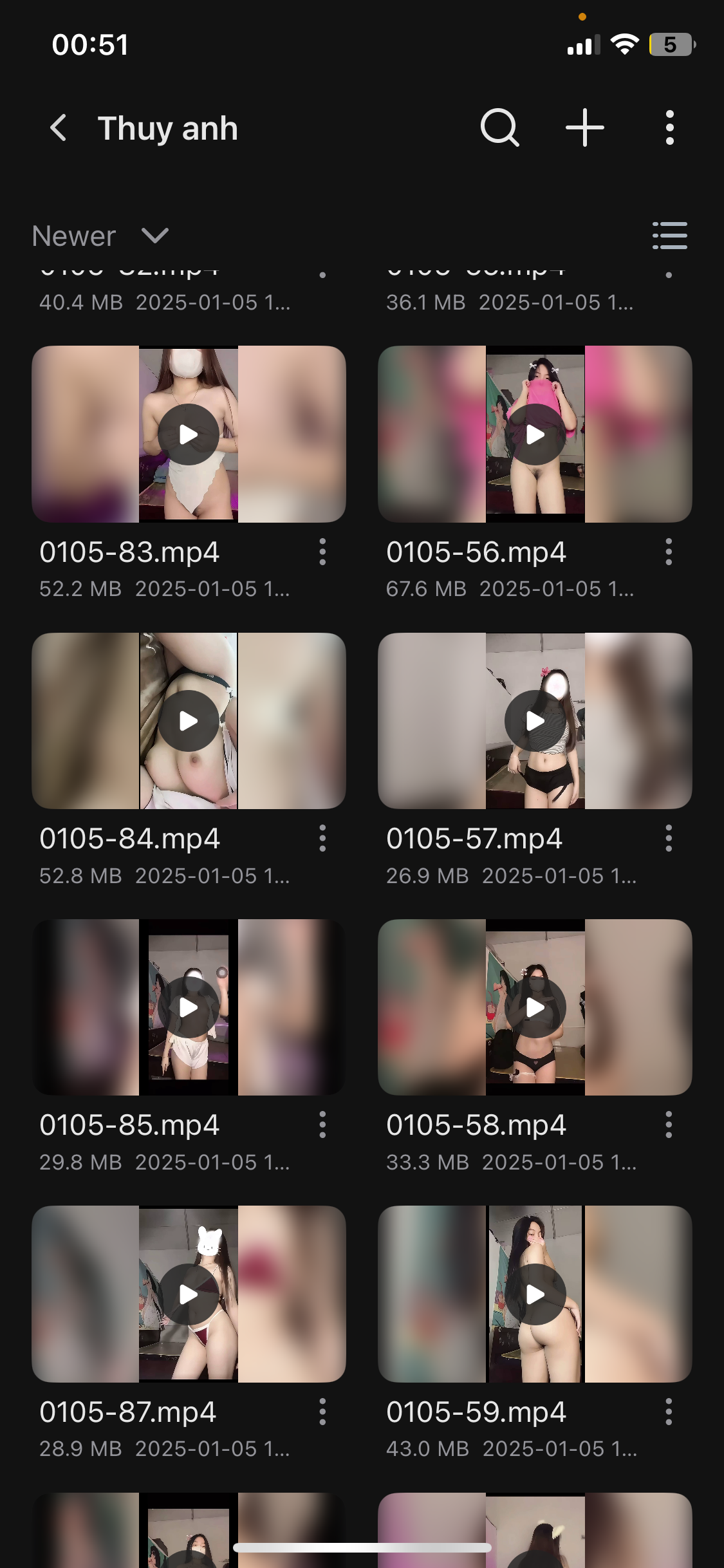Open the top bar overflow menu
The image size is (724, 1568).
click(669, 127)
